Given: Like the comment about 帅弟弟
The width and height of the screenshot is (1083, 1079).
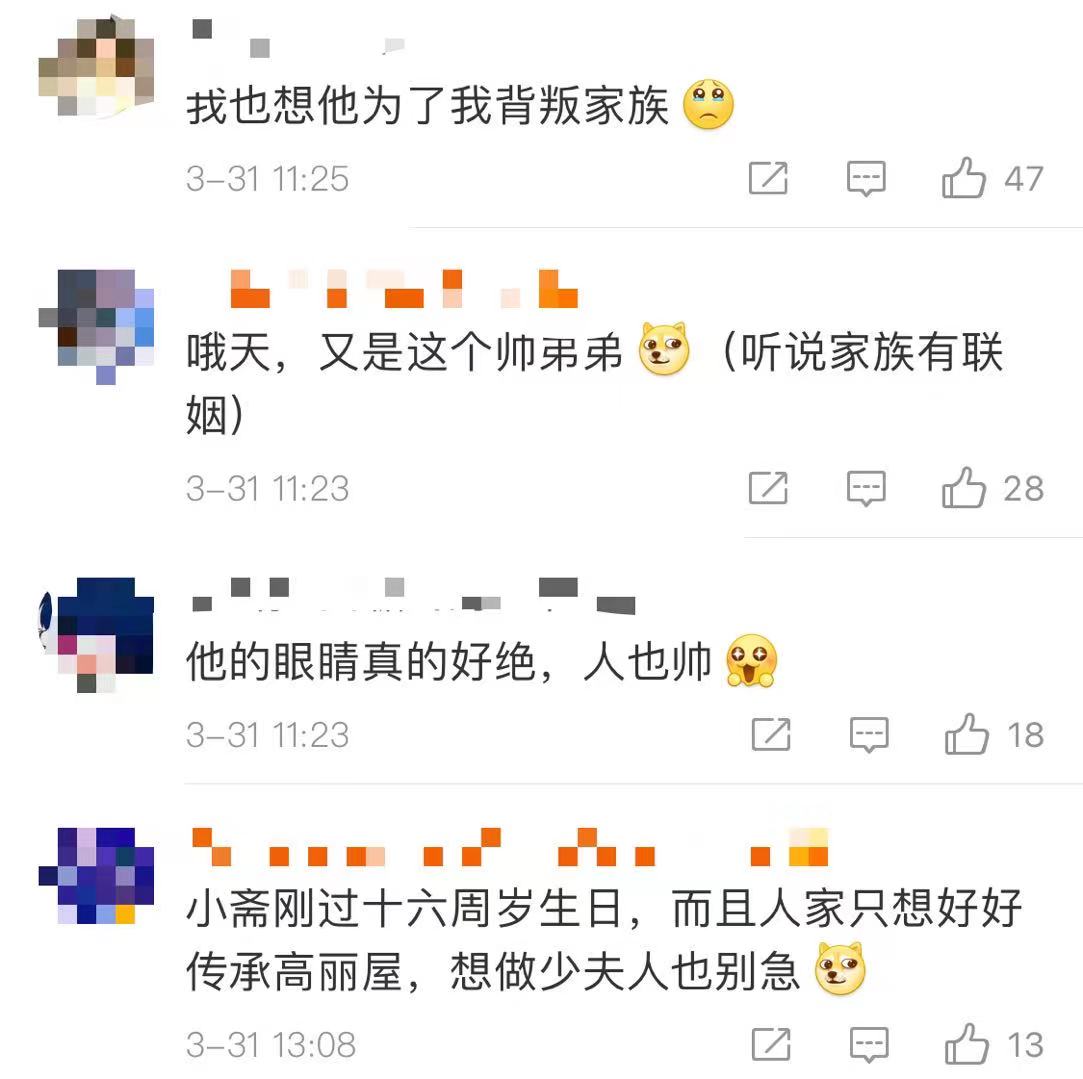Looking at the screenshot, I should click(x=964, y=489).
